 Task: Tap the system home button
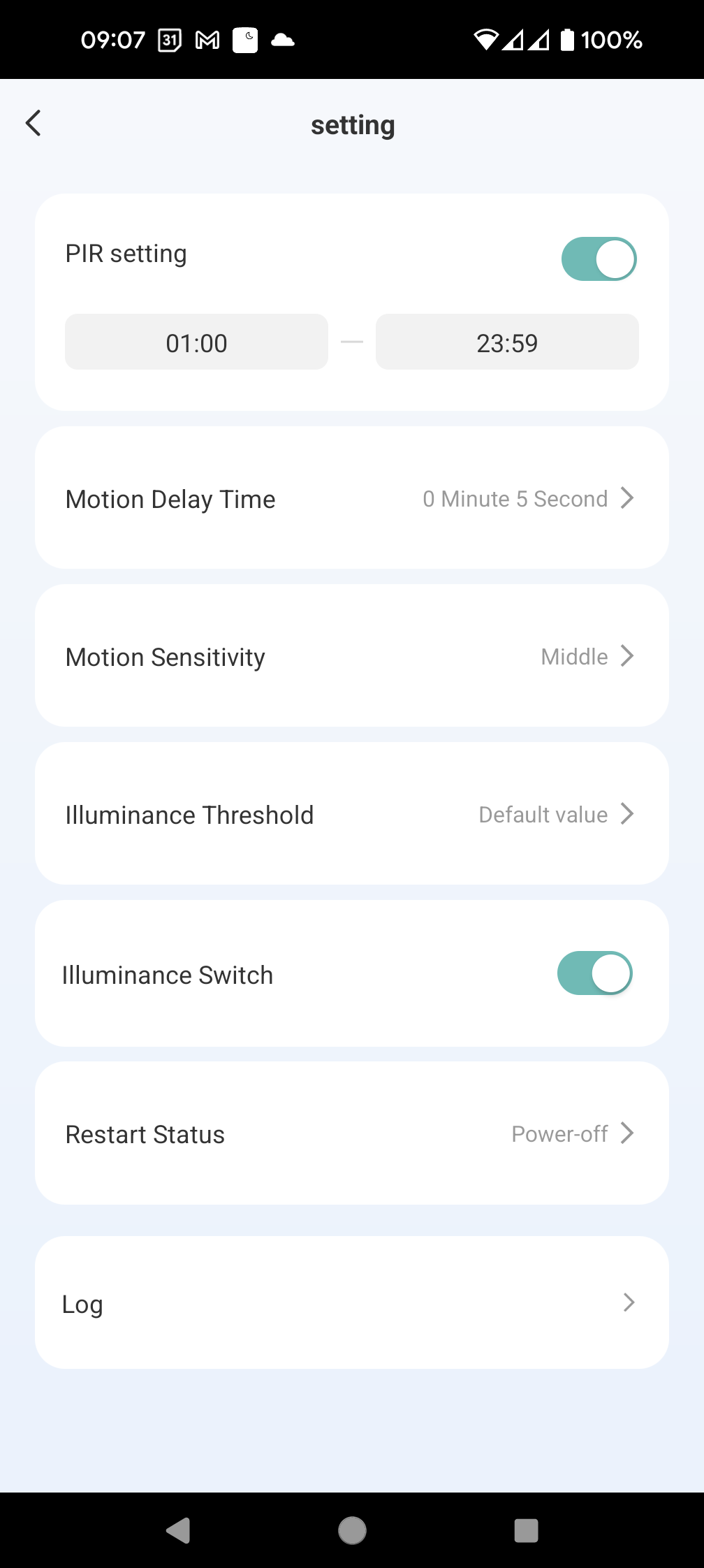click(x=352, y=1530)
